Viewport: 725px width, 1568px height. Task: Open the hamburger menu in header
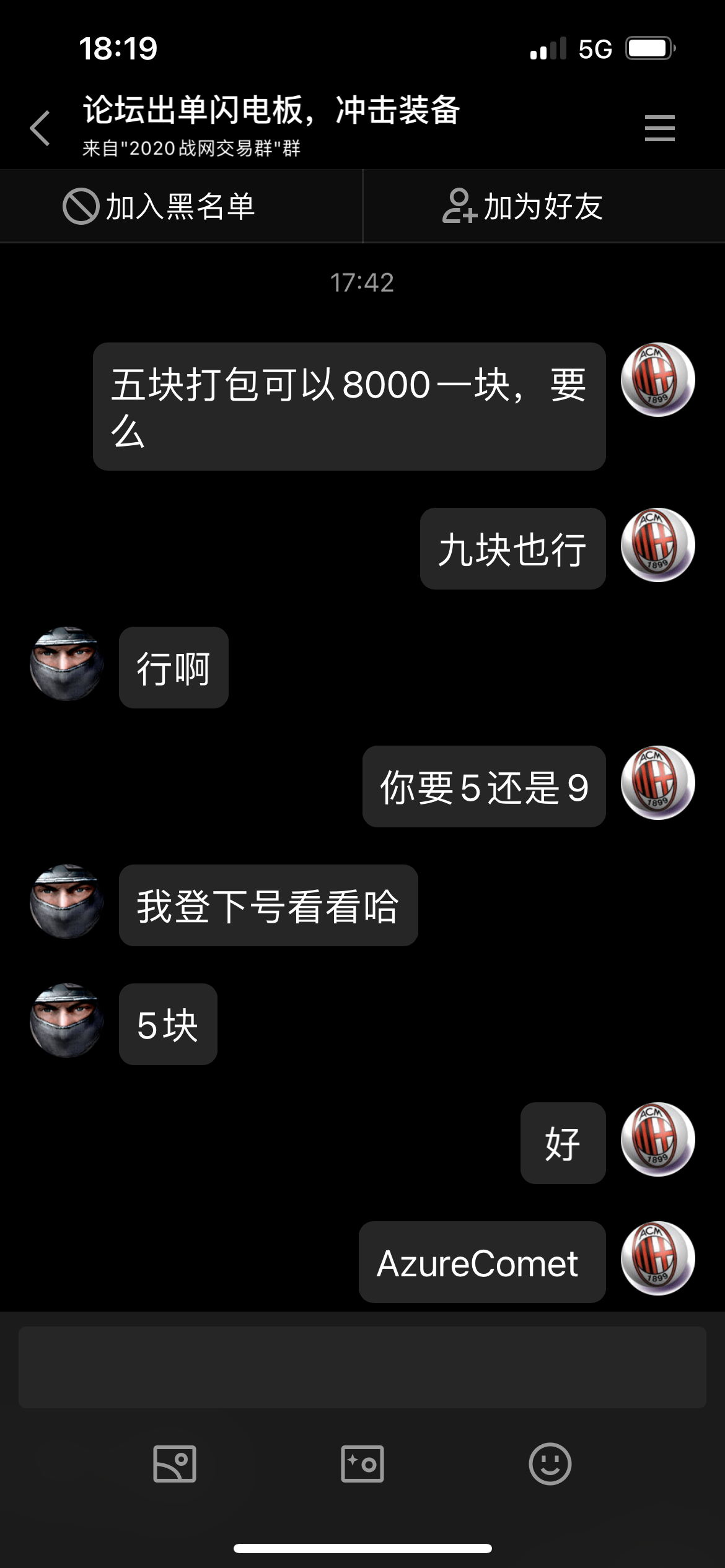pyautogui.click(x=659, y=128)
